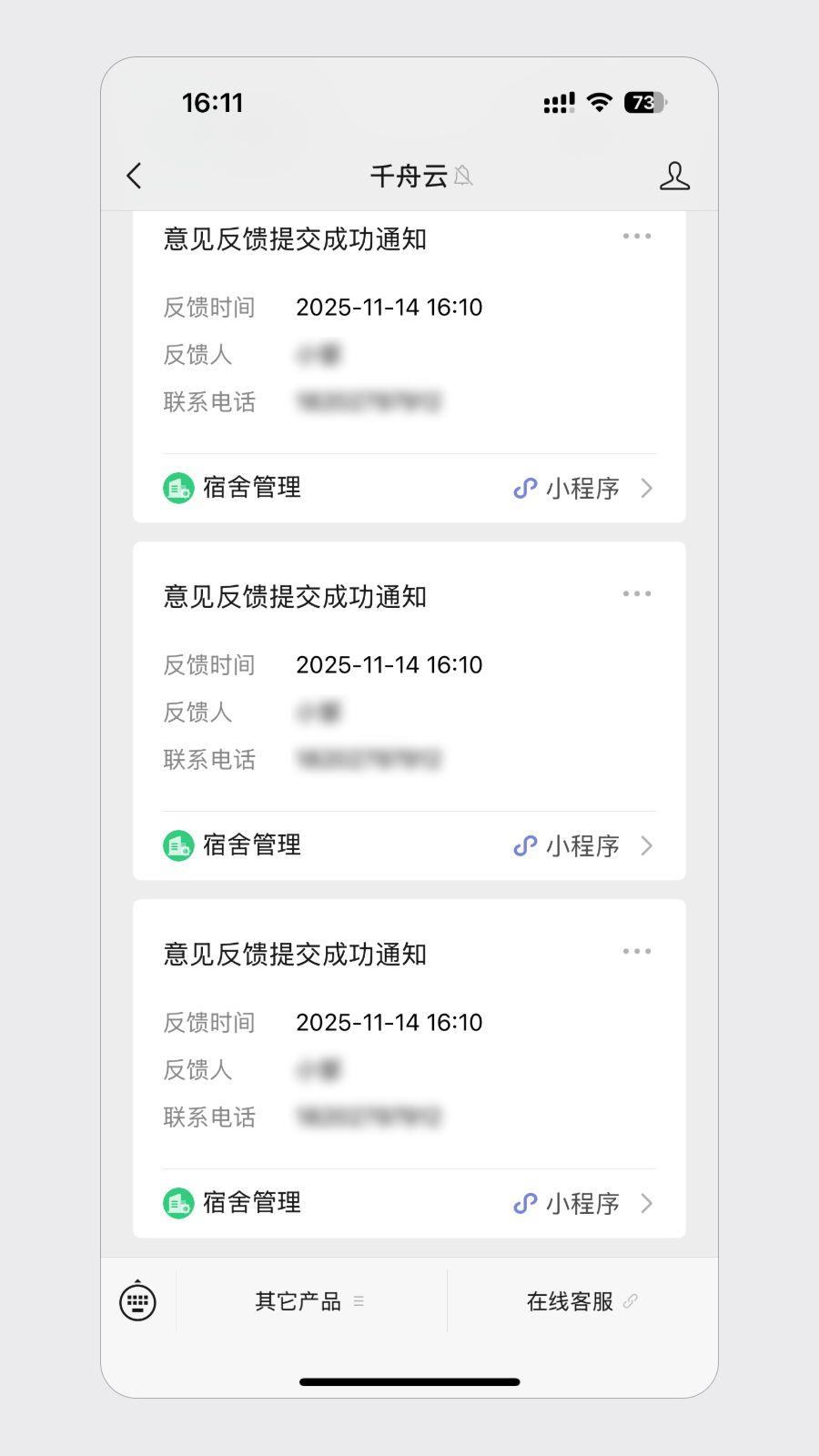The width and height of the screenshot is (819, 1456).
Task: Tap the home indicator bar at screen bottom
Action: point(409,1382)
